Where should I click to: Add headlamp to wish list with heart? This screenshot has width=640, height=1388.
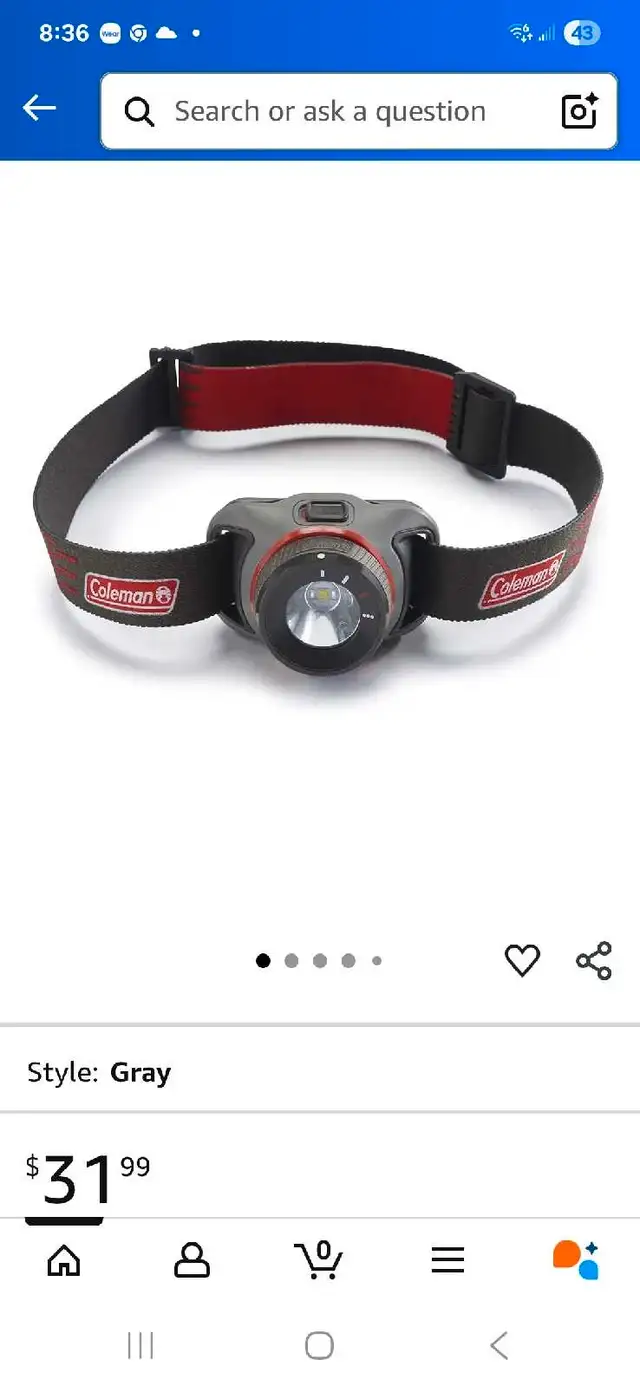(522, 961)
